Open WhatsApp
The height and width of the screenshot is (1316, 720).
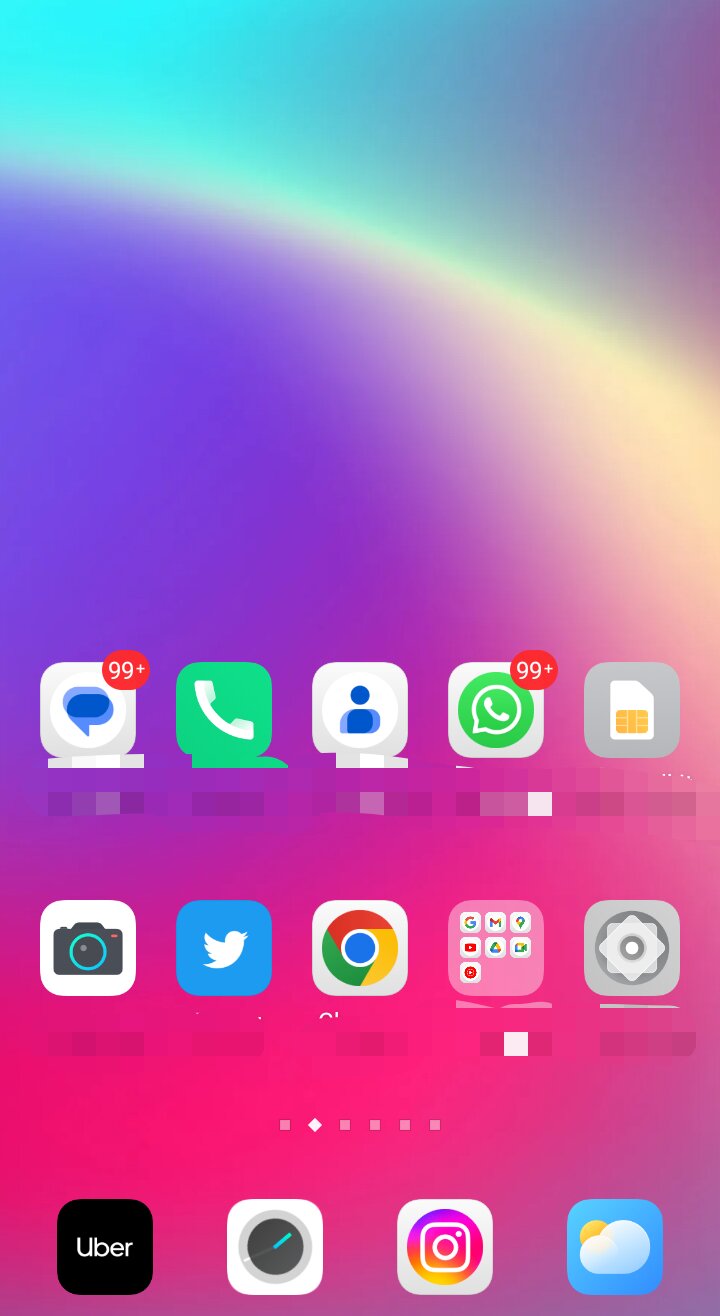[496, 710]
